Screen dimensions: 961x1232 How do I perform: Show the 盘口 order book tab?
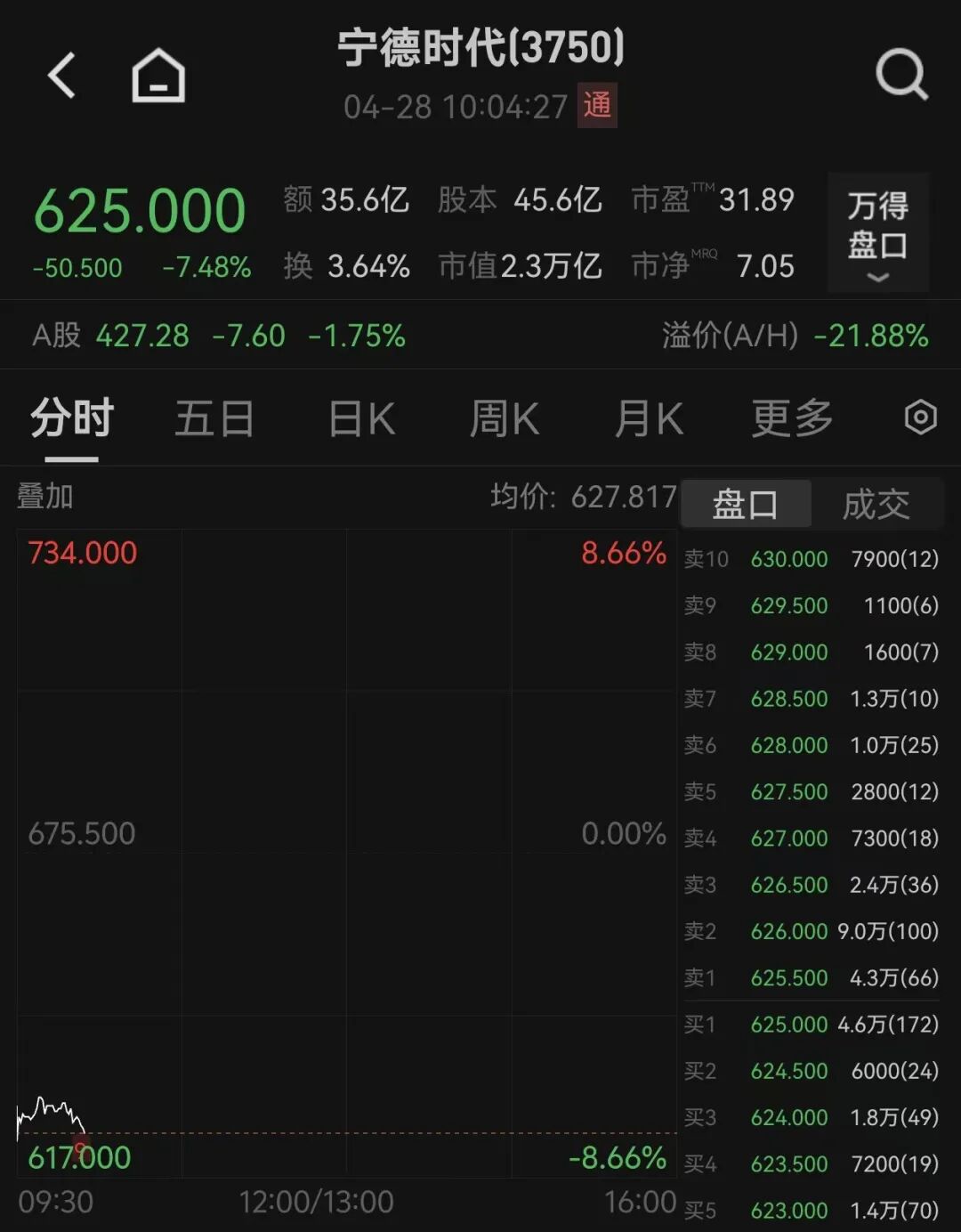coord(746,505)
